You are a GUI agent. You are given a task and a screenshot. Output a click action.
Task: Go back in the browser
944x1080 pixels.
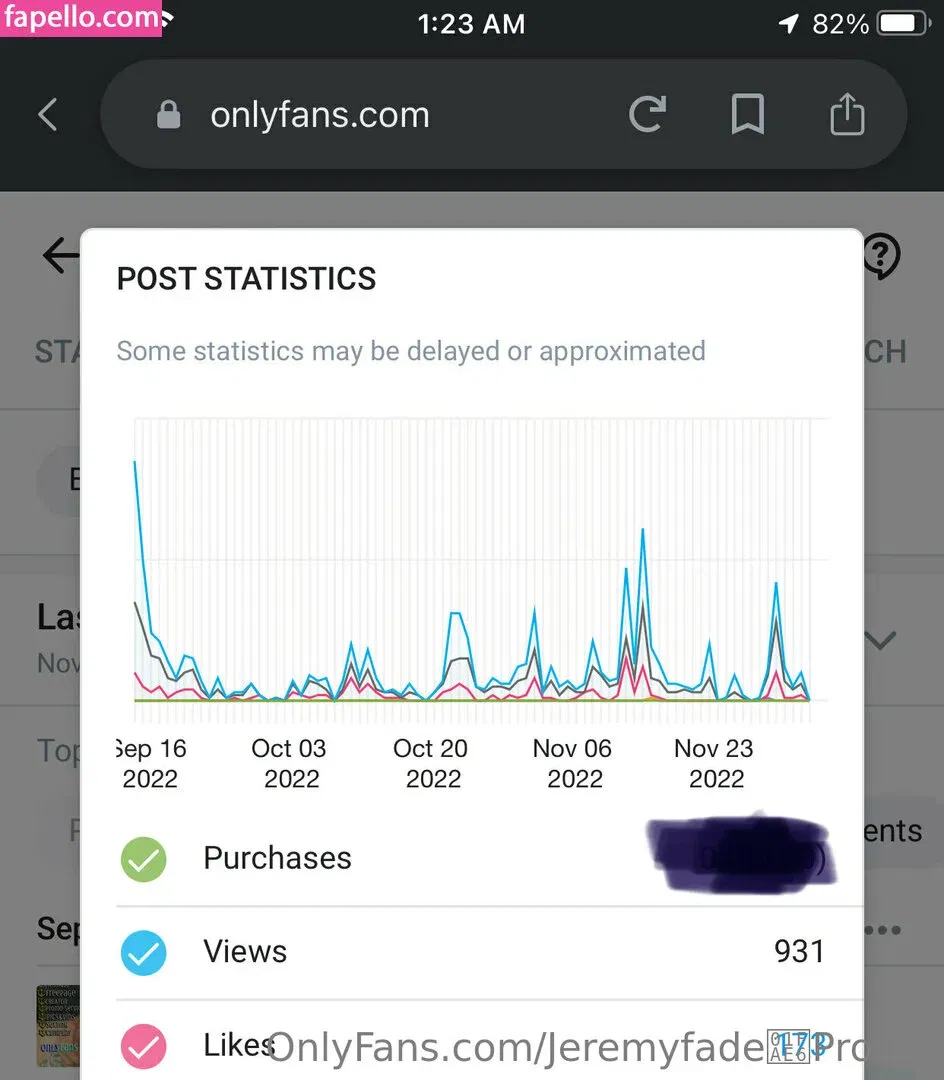[x=48, y=115]
